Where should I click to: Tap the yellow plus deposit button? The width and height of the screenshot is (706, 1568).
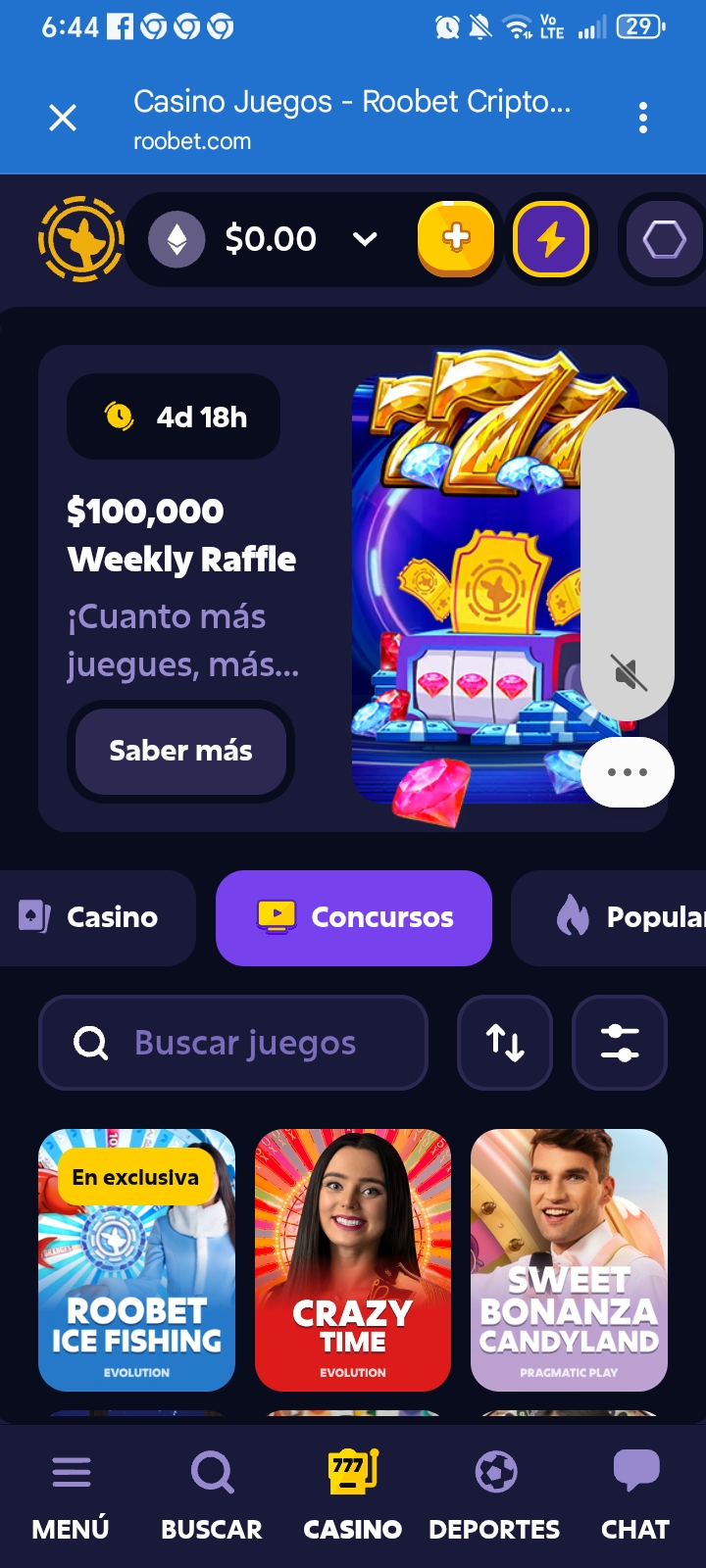pos(456,238)
